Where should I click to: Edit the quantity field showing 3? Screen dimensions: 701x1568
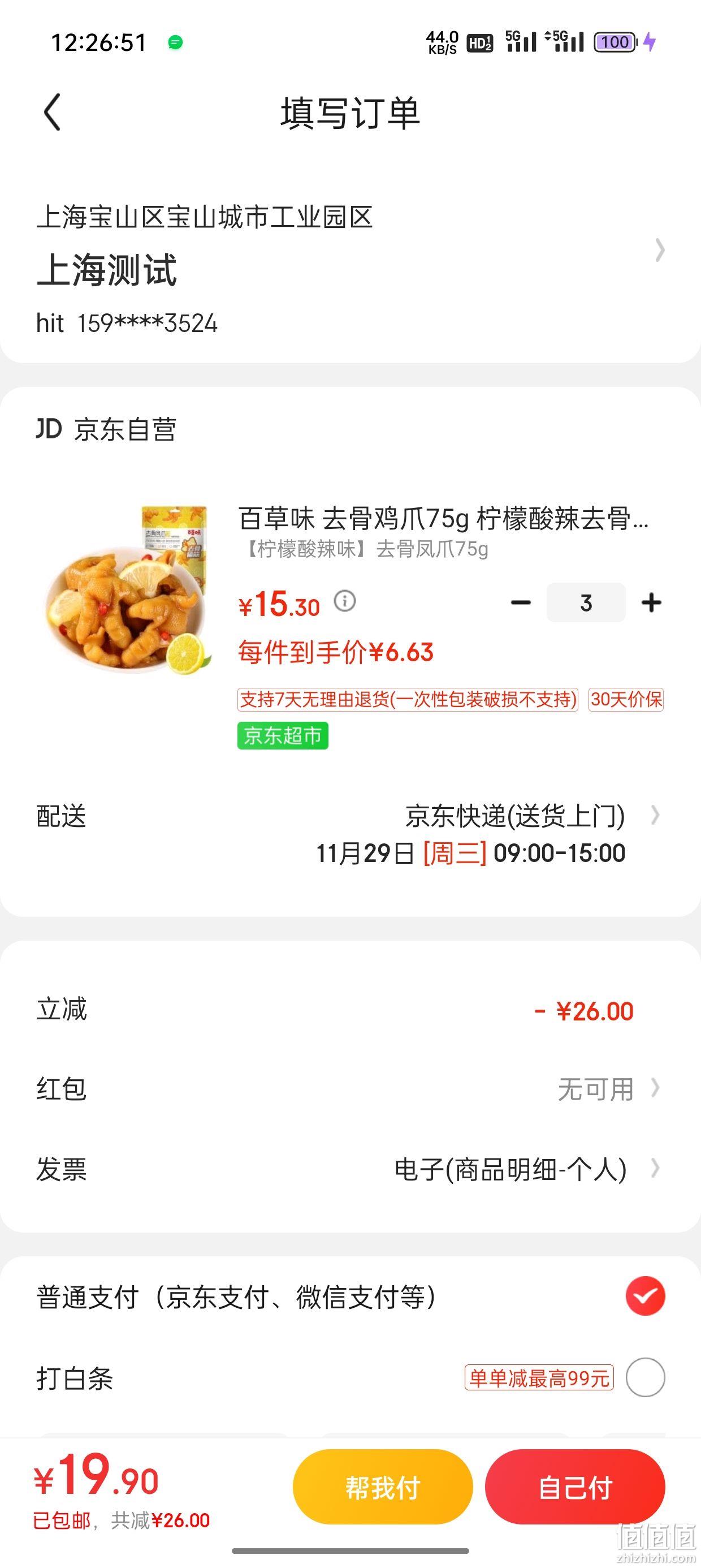586,602
